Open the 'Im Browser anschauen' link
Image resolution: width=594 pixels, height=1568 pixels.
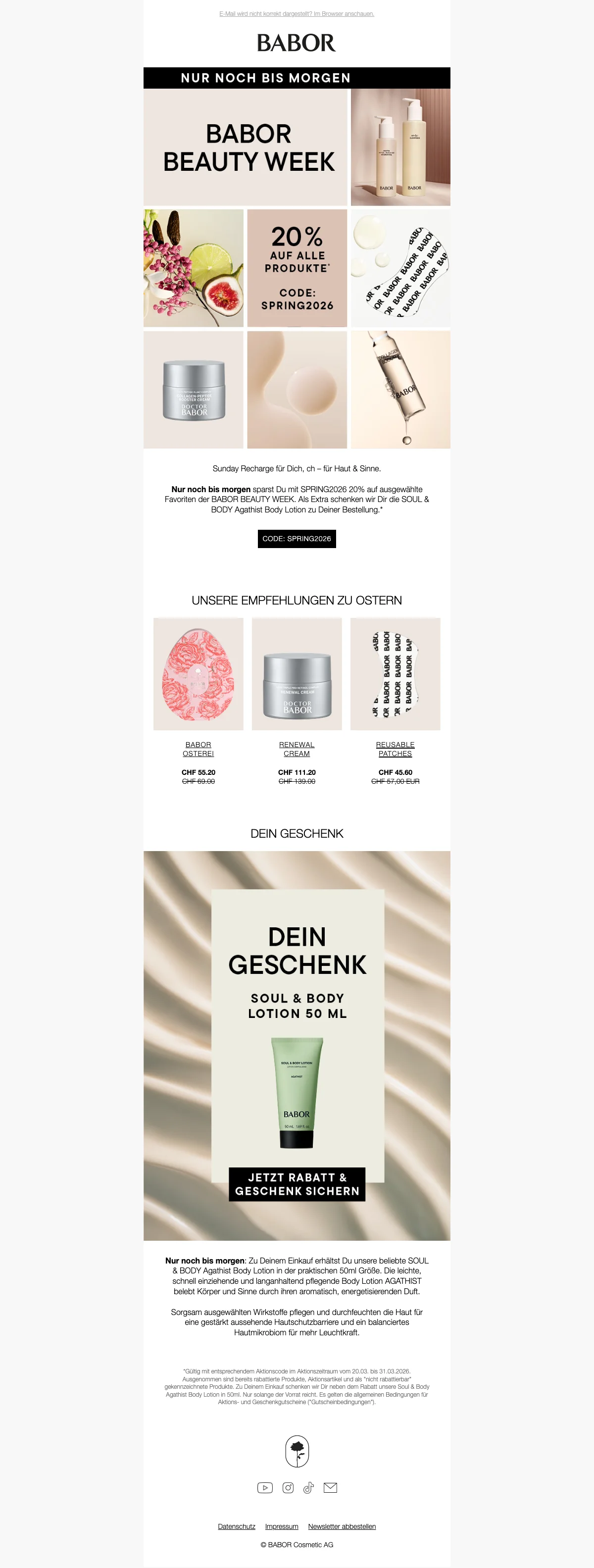[x=343, y=13]
